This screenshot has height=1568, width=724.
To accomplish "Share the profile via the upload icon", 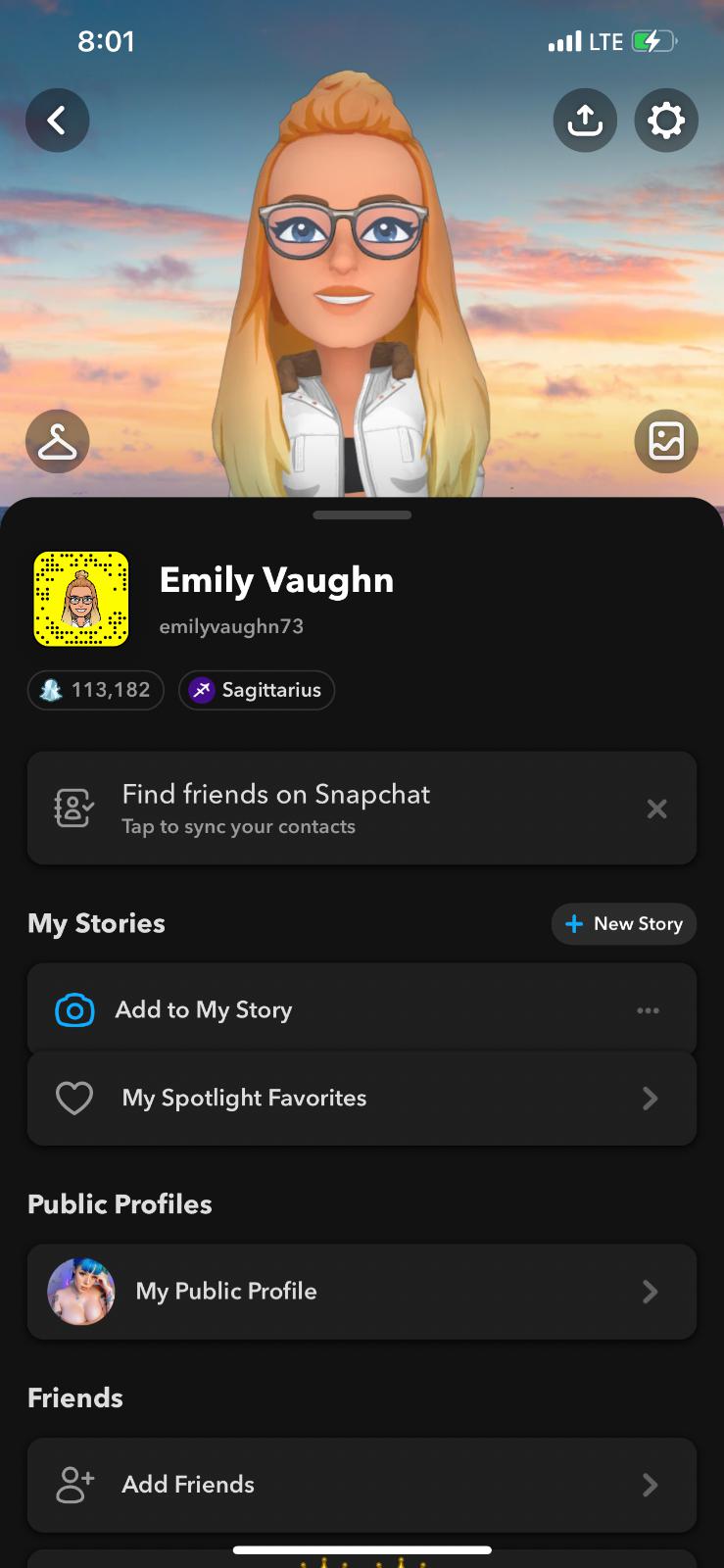I will [x=585, y=121].
